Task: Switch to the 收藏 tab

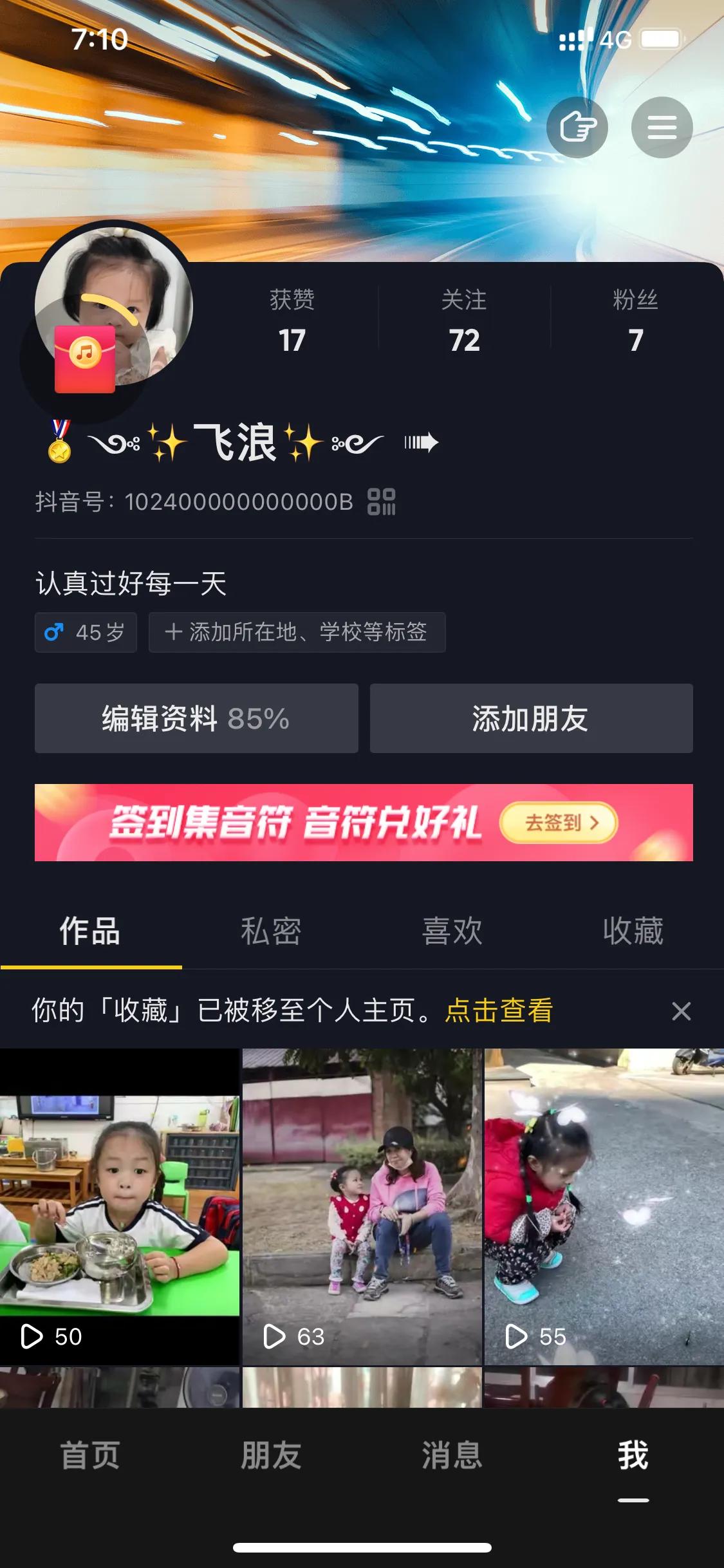Action: pyautogui.click(x=633, y=931)
